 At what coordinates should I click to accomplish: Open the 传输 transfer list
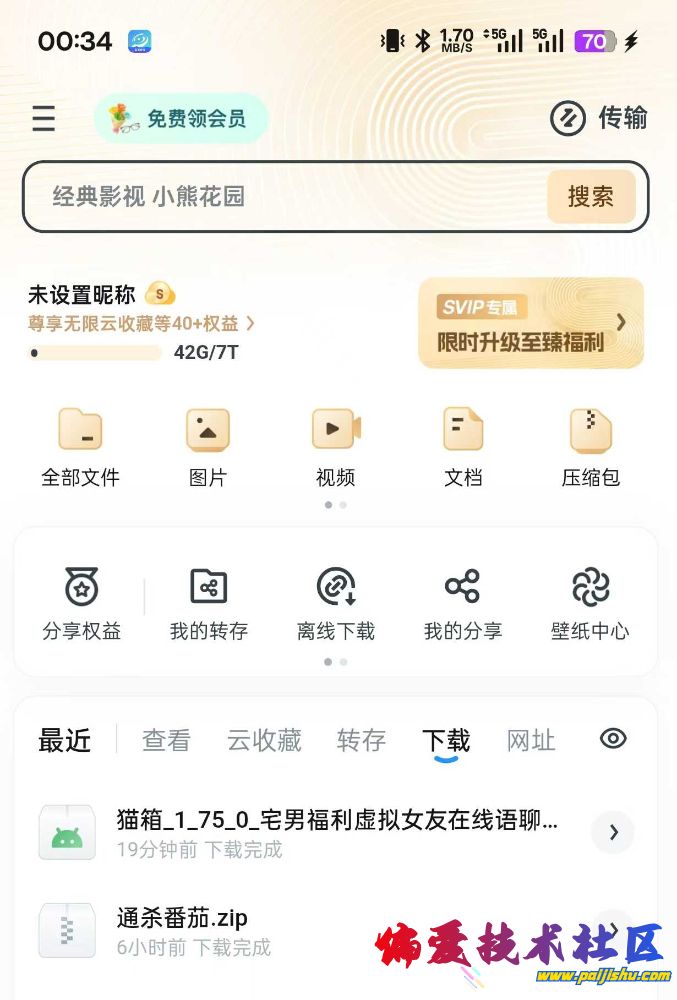(599, 118)
